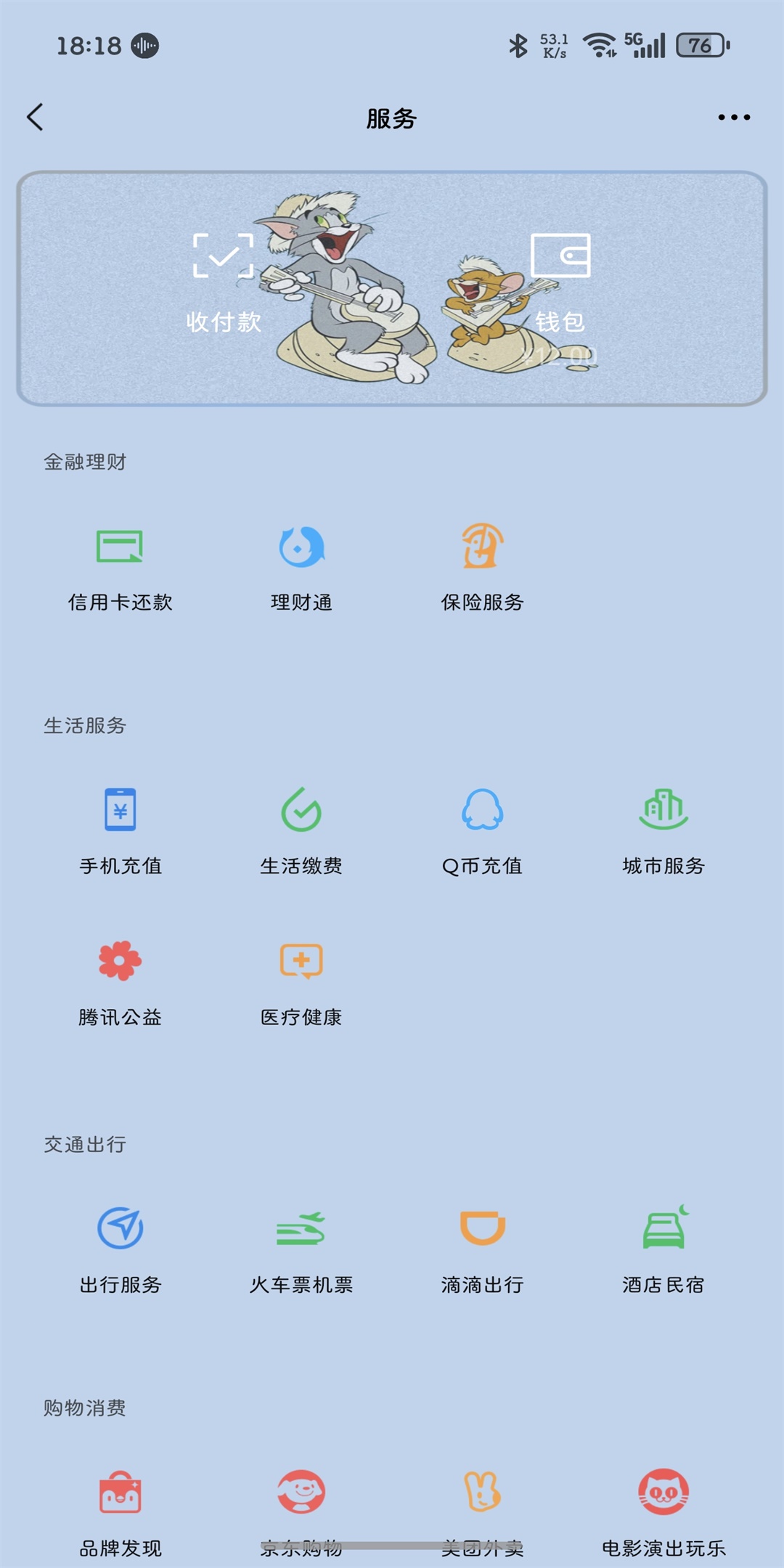Open 收付款 to pay or receive money

tap(224, 283)
